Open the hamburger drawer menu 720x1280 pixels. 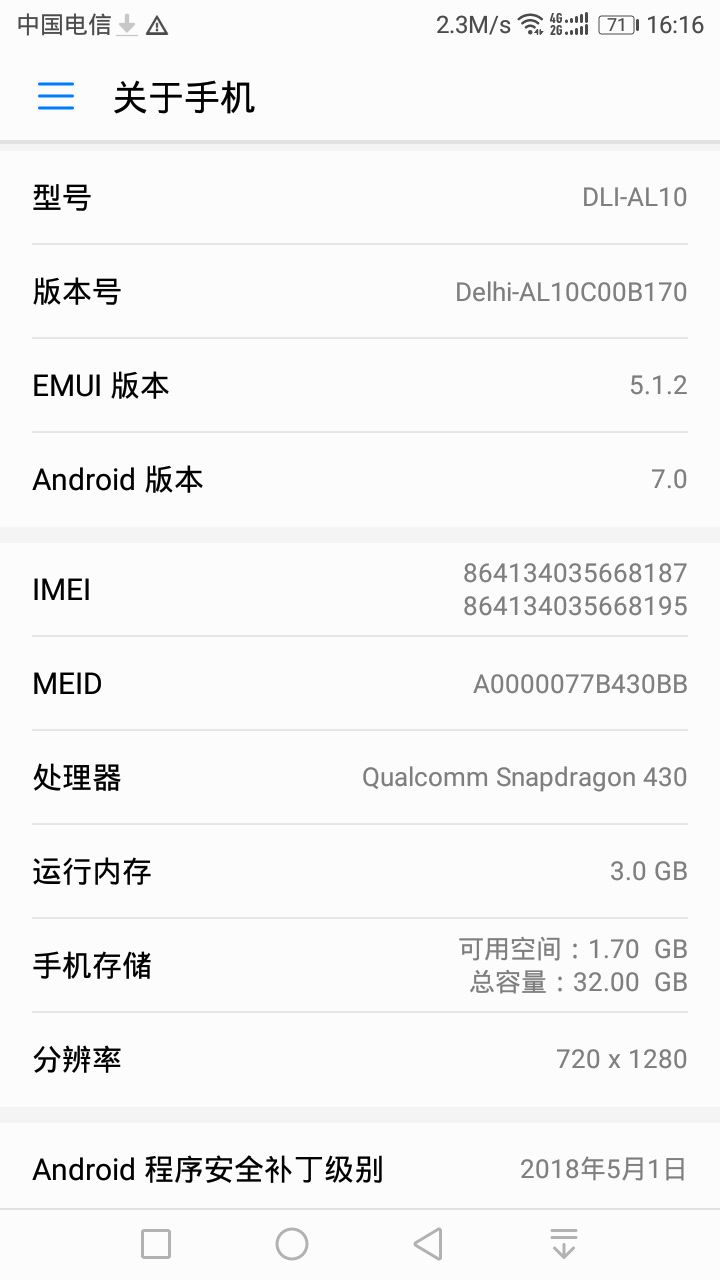pos(56,96)
